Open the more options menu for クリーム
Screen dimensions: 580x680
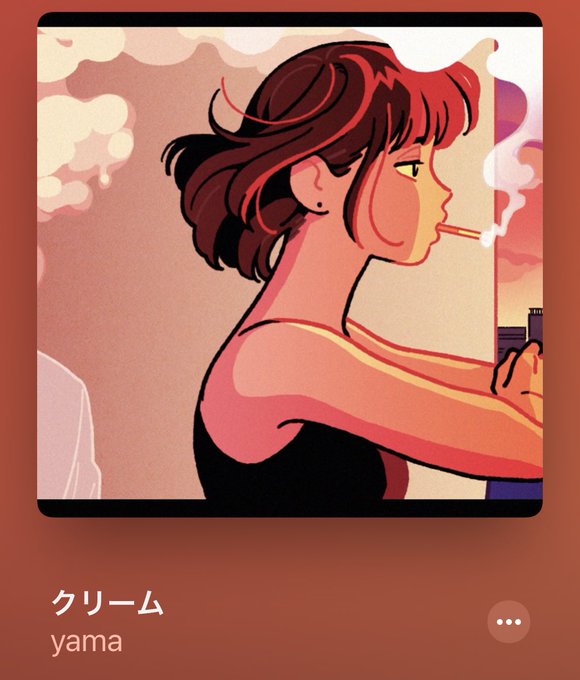pos(508,621)
